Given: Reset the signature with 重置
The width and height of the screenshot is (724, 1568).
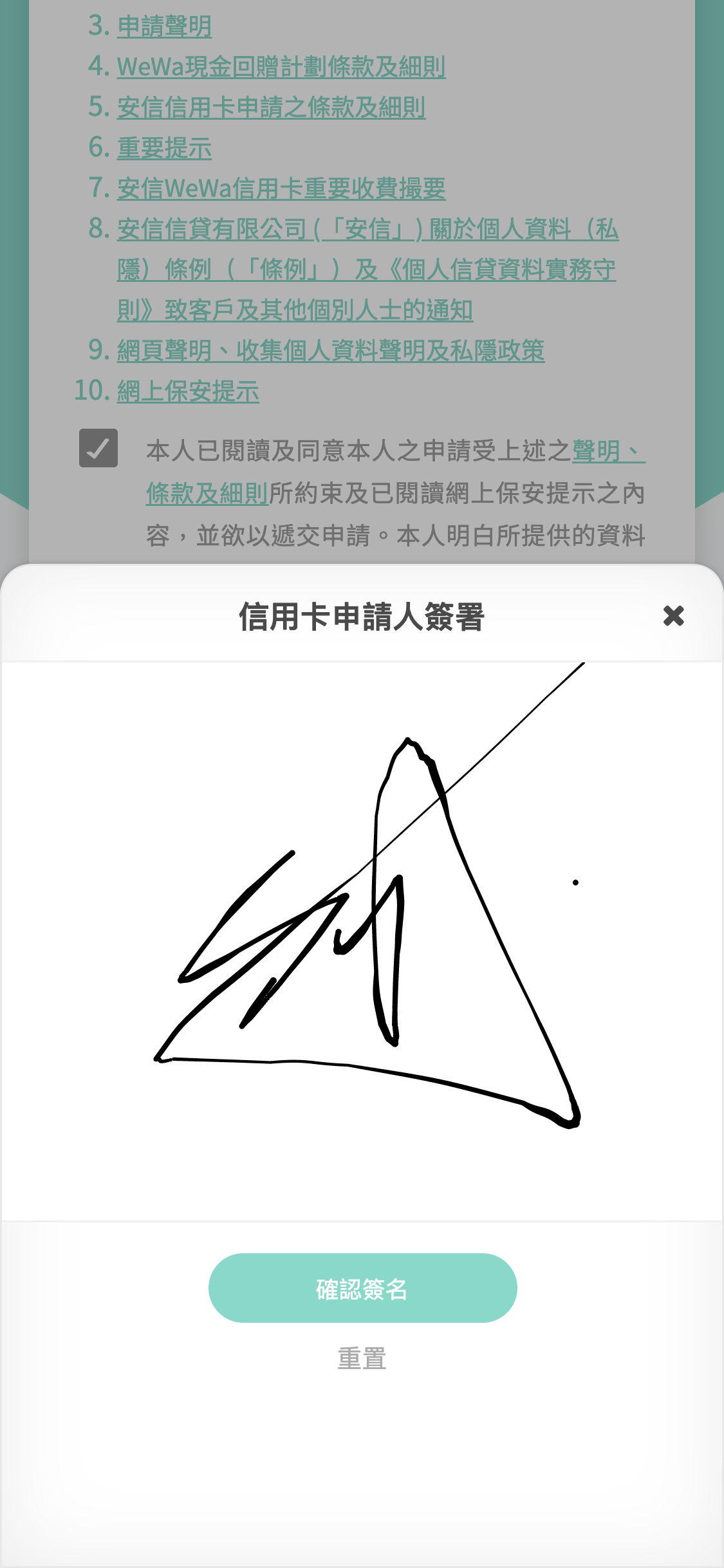Looking at the screenshot, I should (362, 1359).
